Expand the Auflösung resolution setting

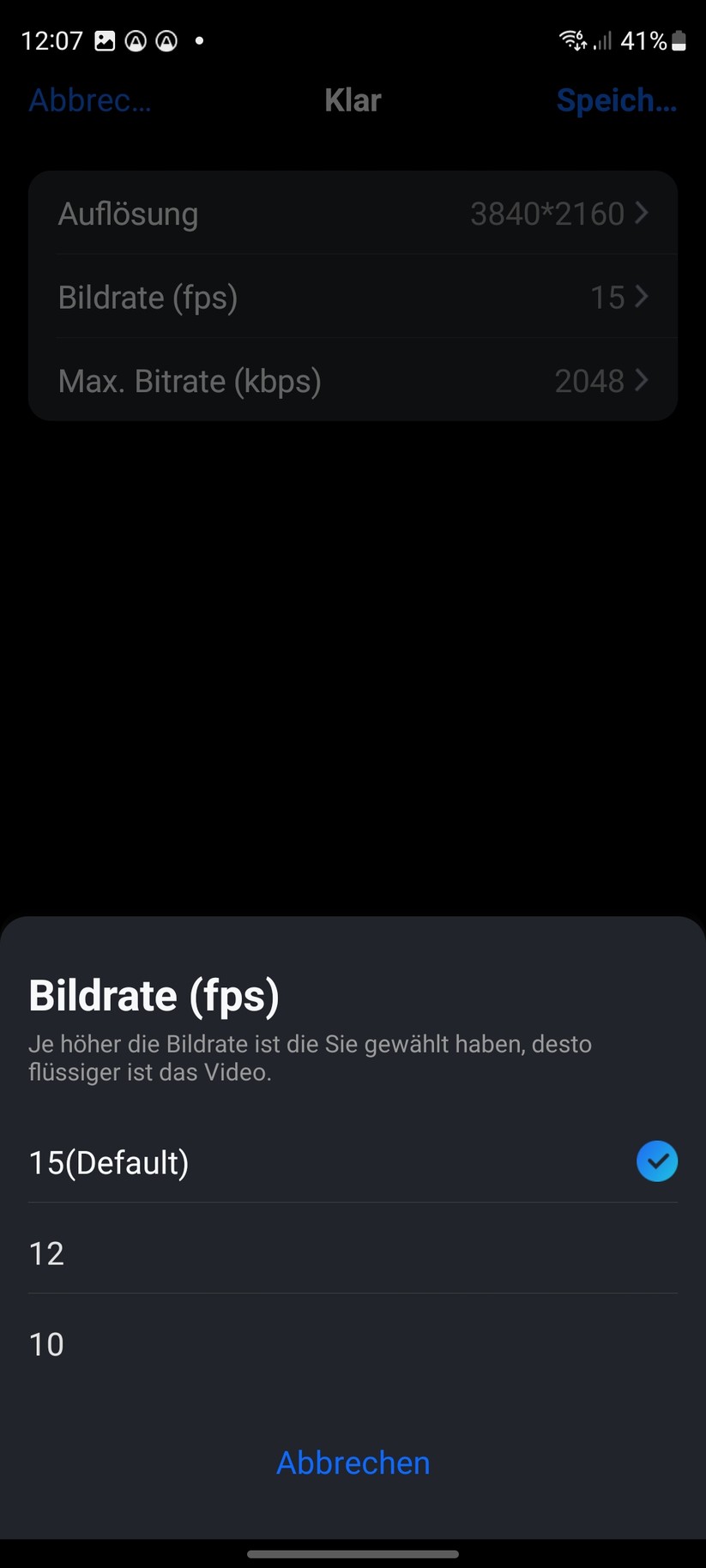(x=641, y=214)
